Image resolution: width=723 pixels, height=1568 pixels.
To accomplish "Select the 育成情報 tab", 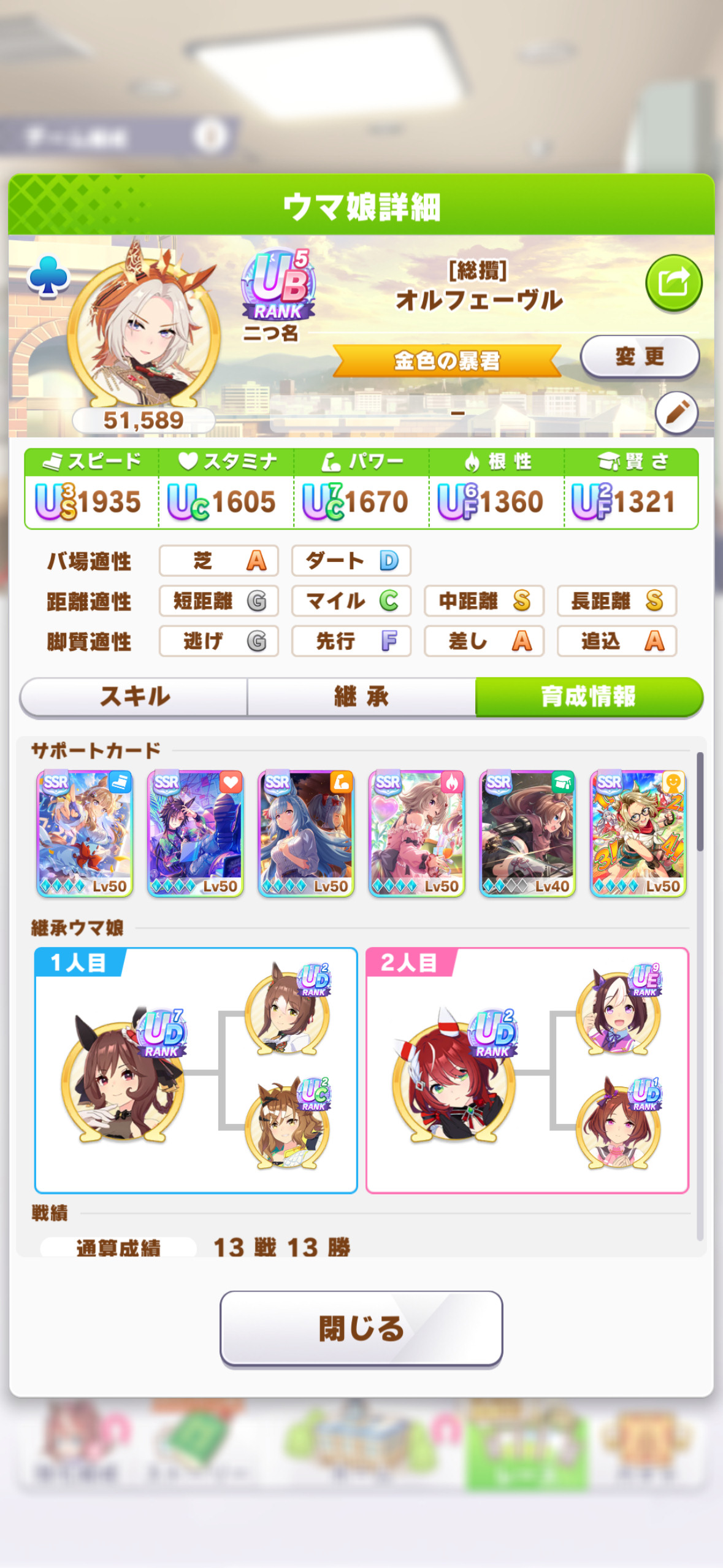I will coord(589,697).
